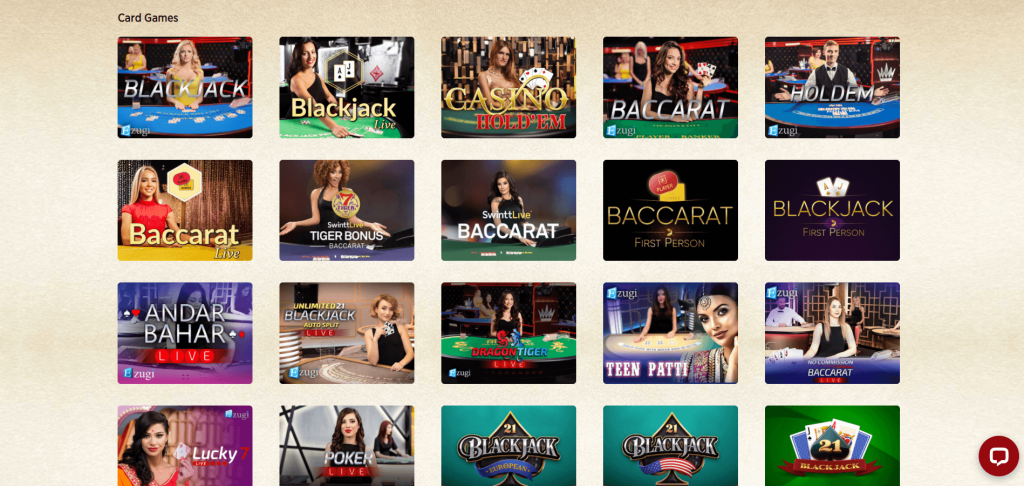This screenshot has width=1024, height=486.
Task: Select the SwinttLive Baccarat tile
Action: (508, 210)
